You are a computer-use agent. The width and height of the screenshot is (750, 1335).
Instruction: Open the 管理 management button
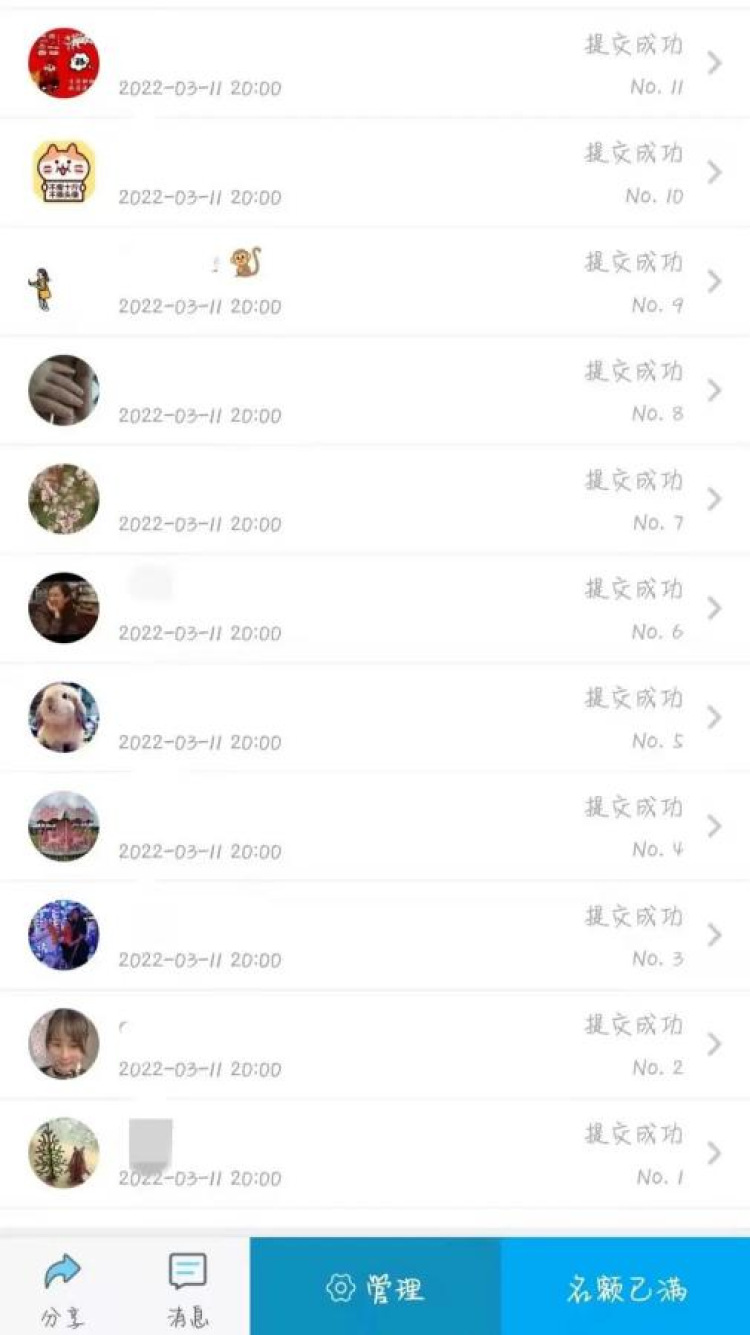(375, 1288)
